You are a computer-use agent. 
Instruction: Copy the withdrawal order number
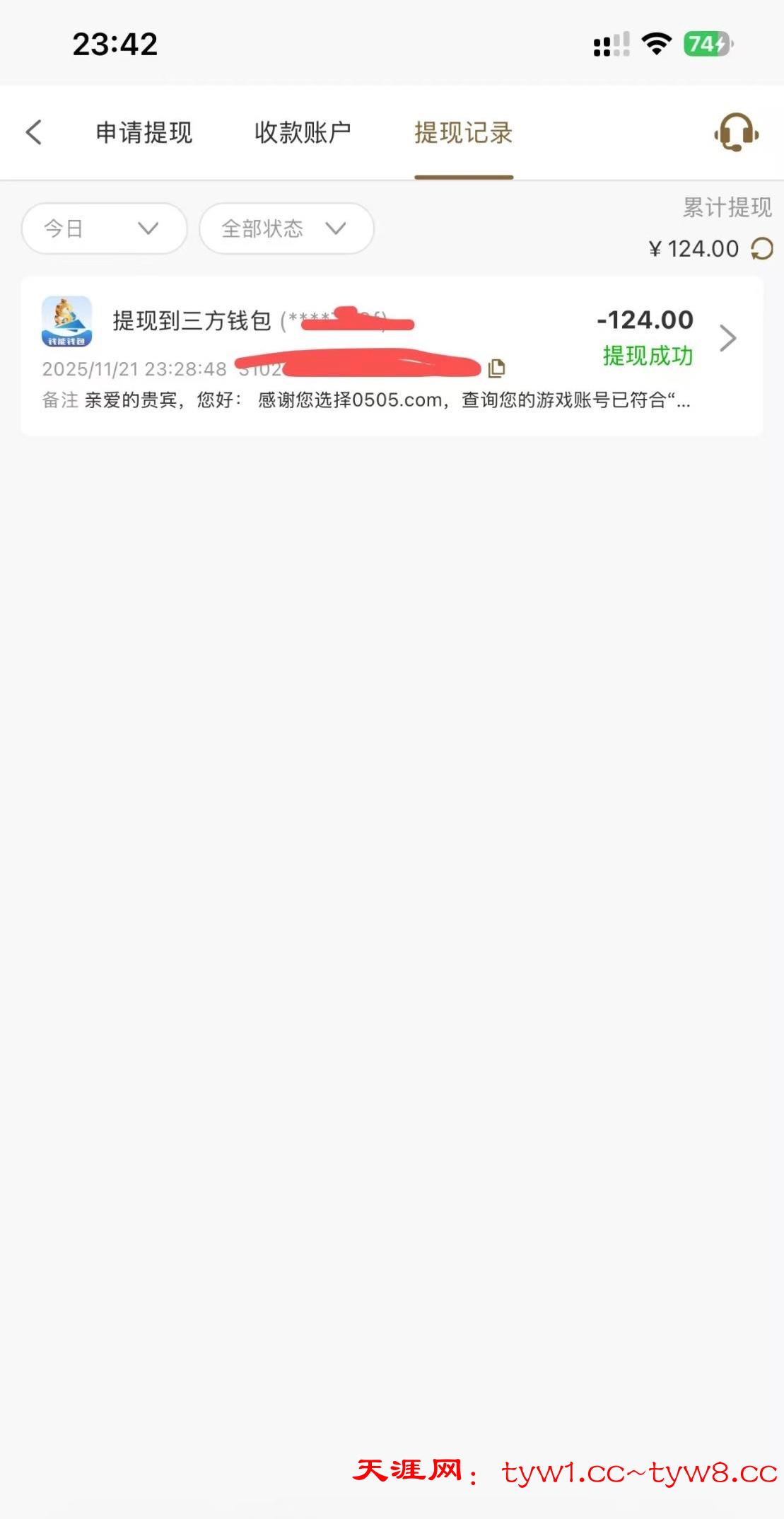coord(497,368)
